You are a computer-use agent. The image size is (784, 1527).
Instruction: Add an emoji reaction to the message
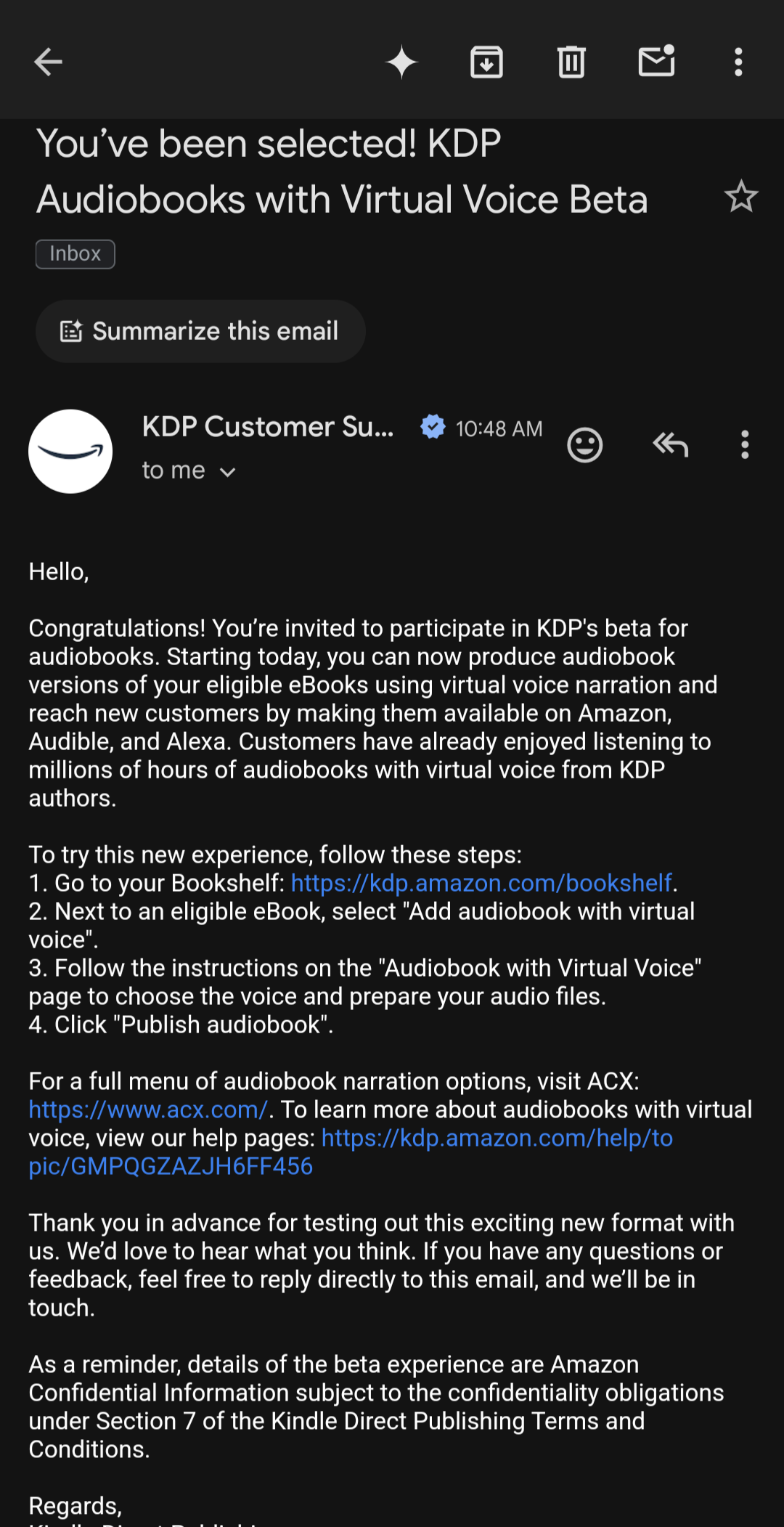585,444
